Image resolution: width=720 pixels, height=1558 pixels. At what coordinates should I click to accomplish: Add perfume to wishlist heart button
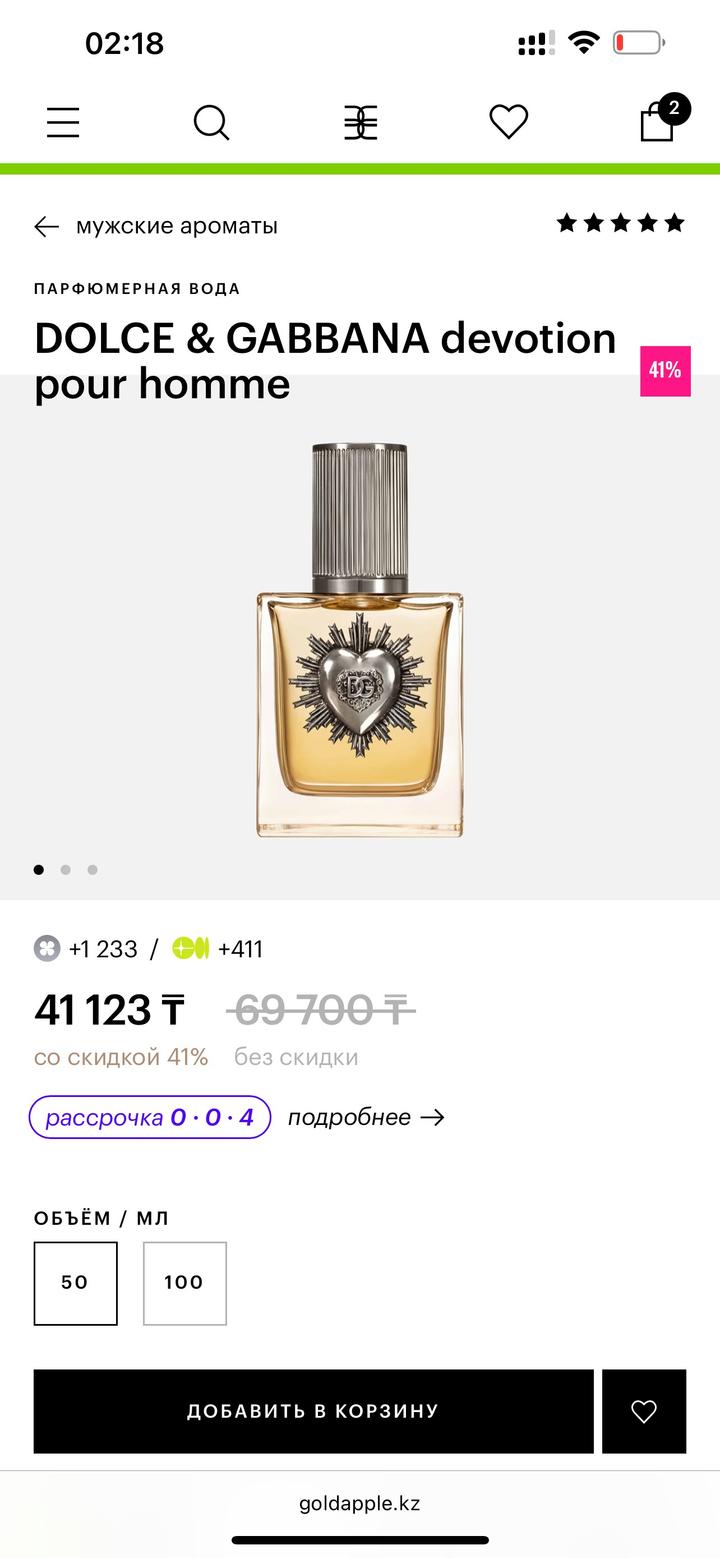point(644,1411)
